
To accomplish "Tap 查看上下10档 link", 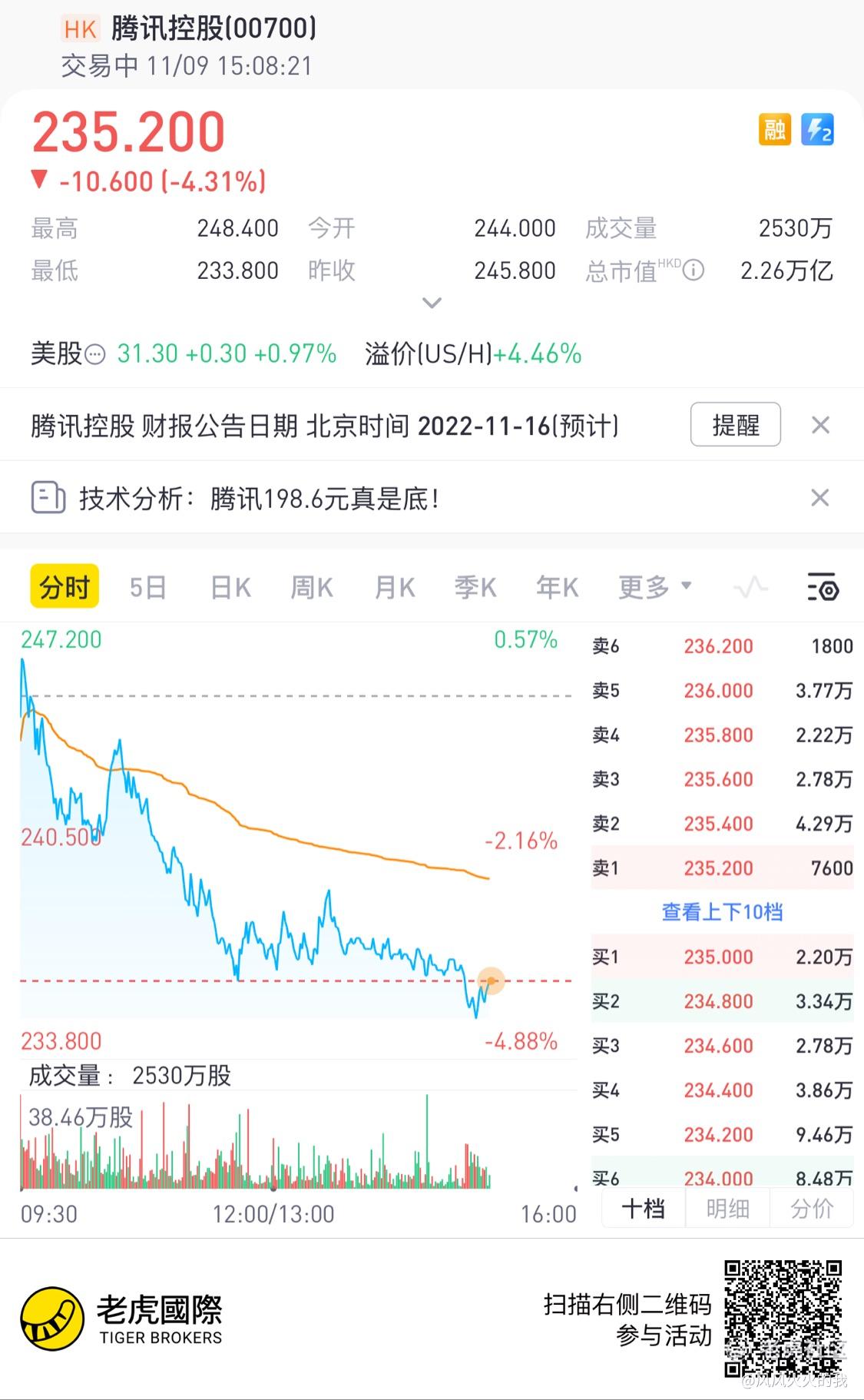I will [722, 912].
